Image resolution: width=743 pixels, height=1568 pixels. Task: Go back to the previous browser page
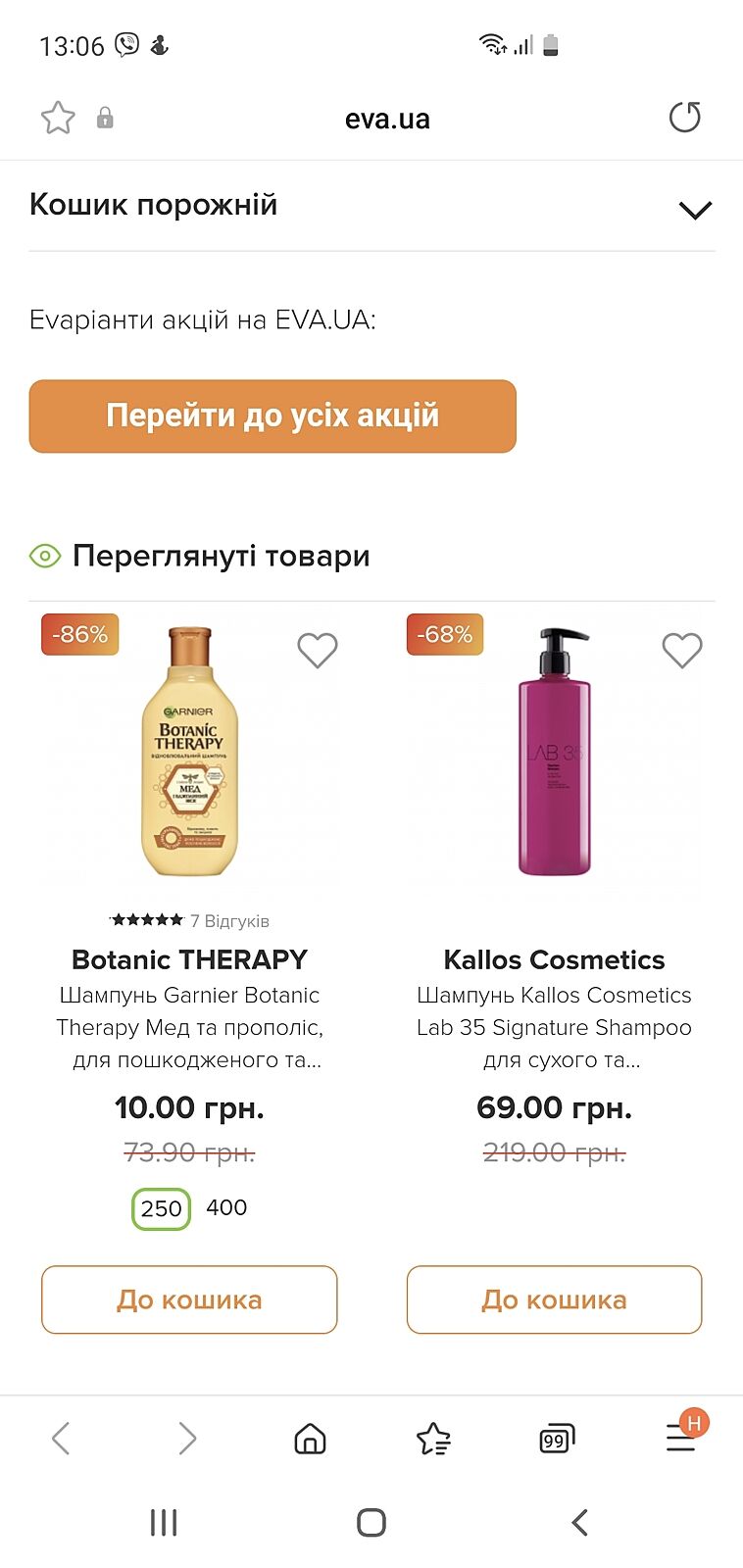61,1439
